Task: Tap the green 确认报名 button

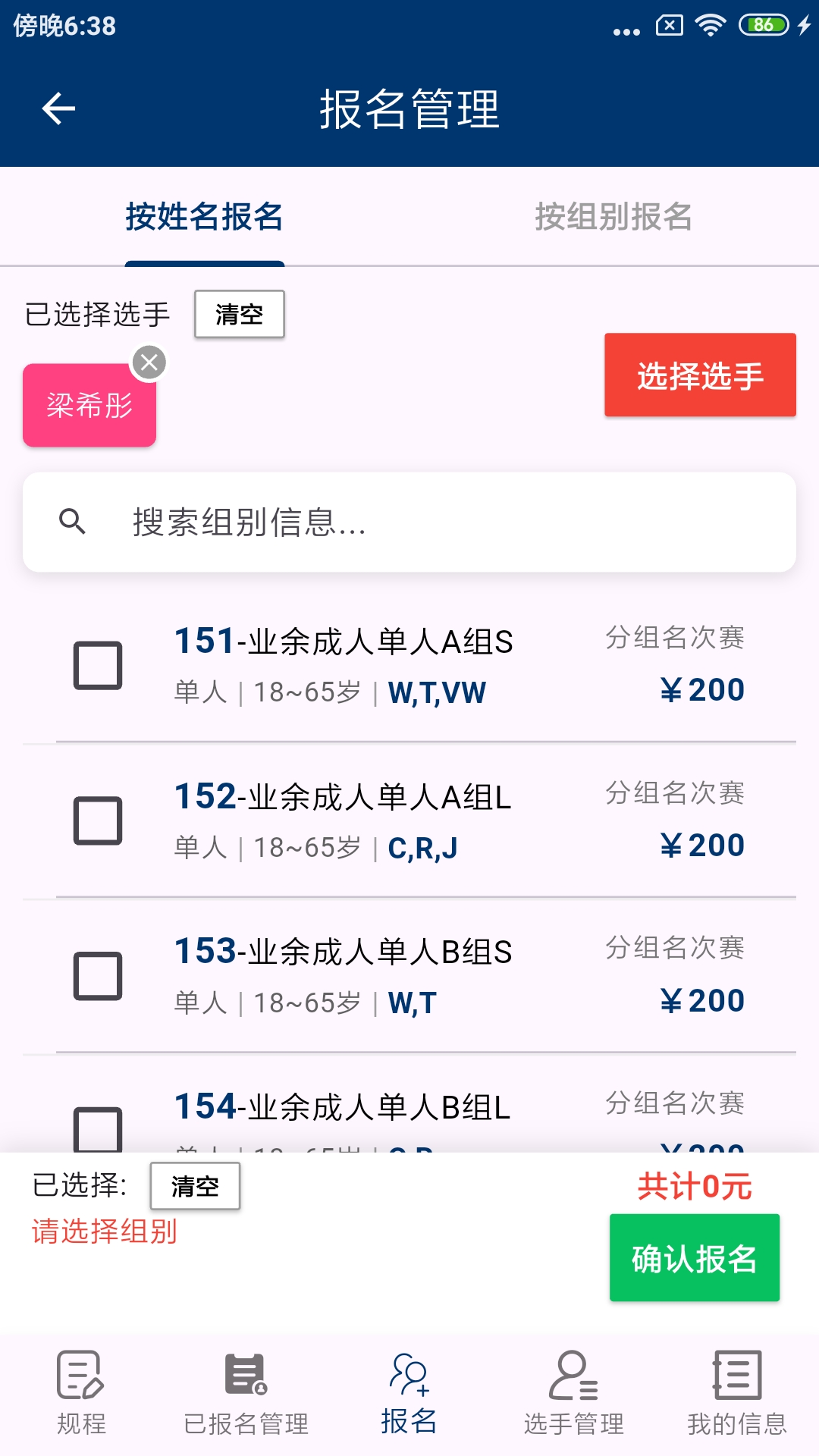Action: point(694,1257)
